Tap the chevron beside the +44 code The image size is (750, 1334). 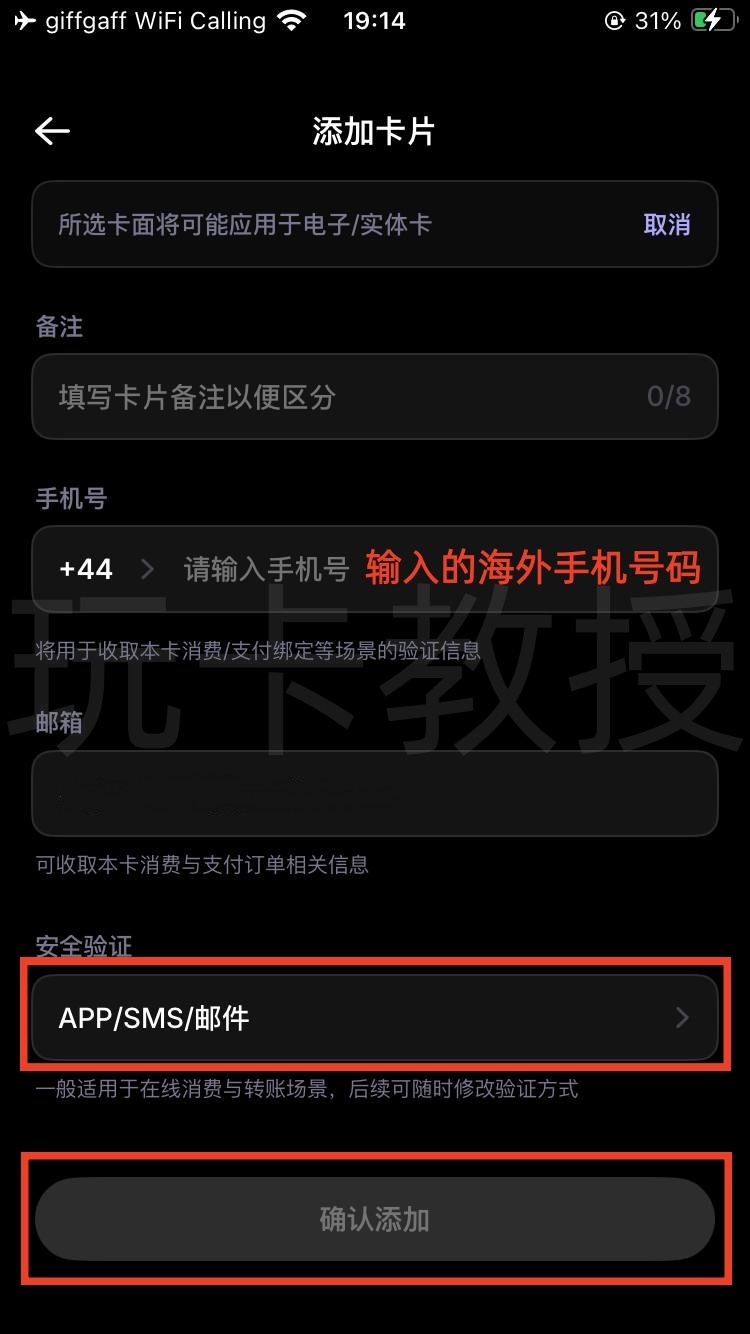tap(146, 568)
